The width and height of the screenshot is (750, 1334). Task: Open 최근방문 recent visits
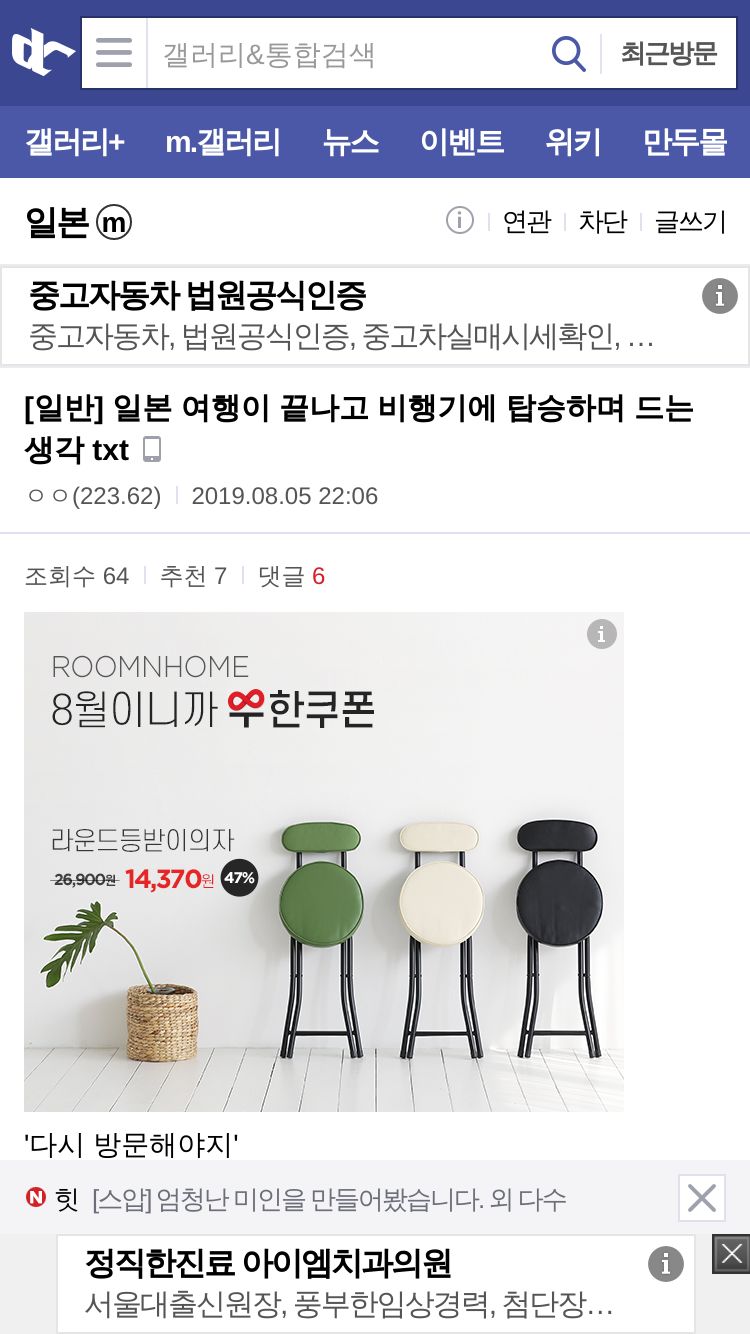(x=669, y=53)
